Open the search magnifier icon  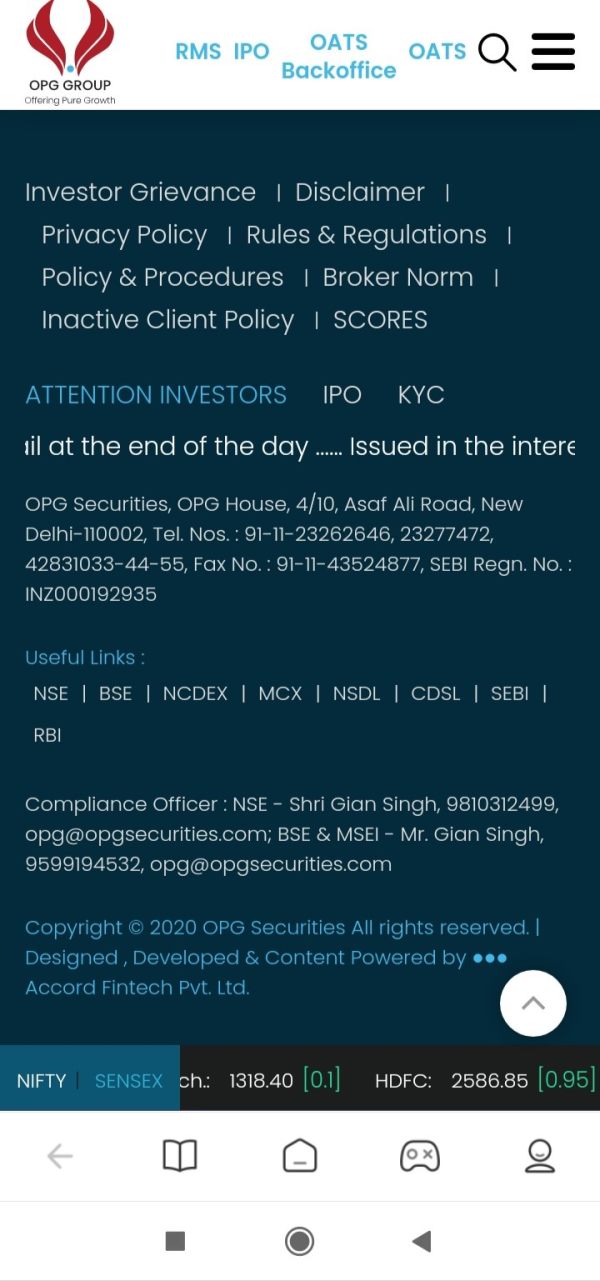click(x=497, y=52)
